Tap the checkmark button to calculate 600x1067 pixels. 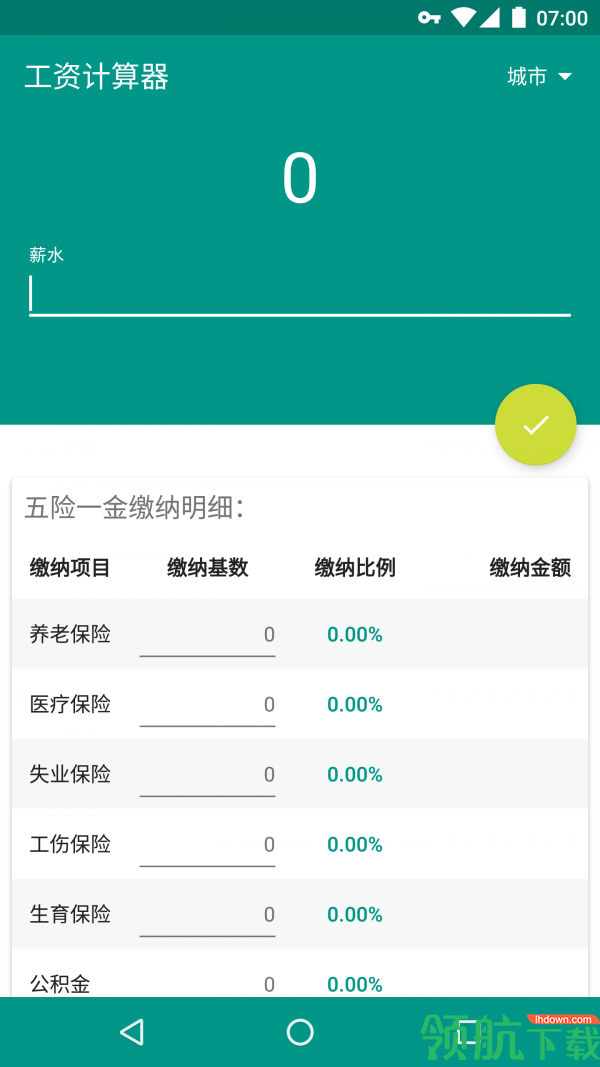click(x=536, y=425)
